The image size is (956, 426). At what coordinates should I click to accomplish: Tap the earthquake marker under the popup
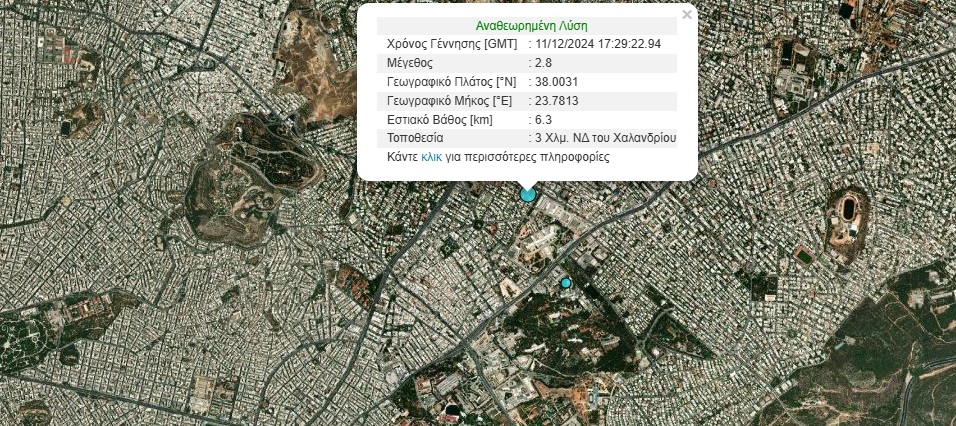tap(528, 194)
